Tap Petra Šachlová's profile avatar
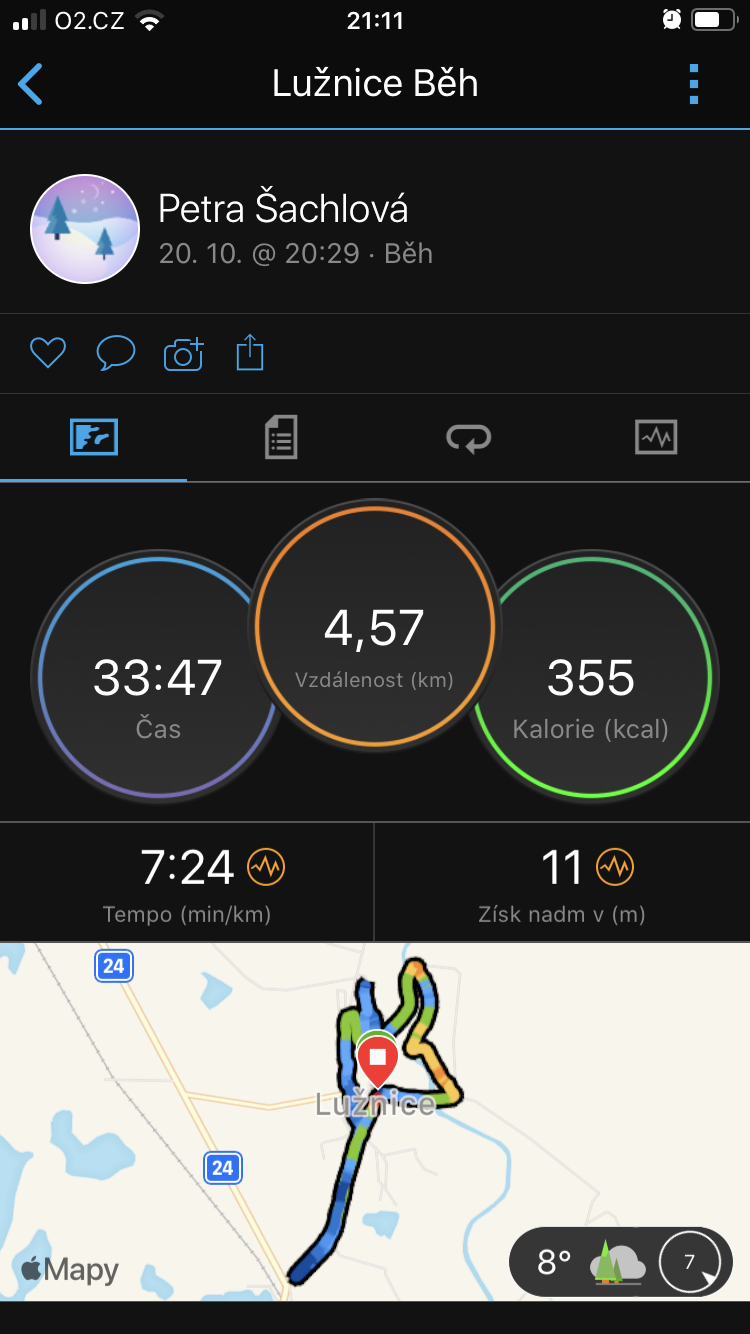 coord(85,229)
